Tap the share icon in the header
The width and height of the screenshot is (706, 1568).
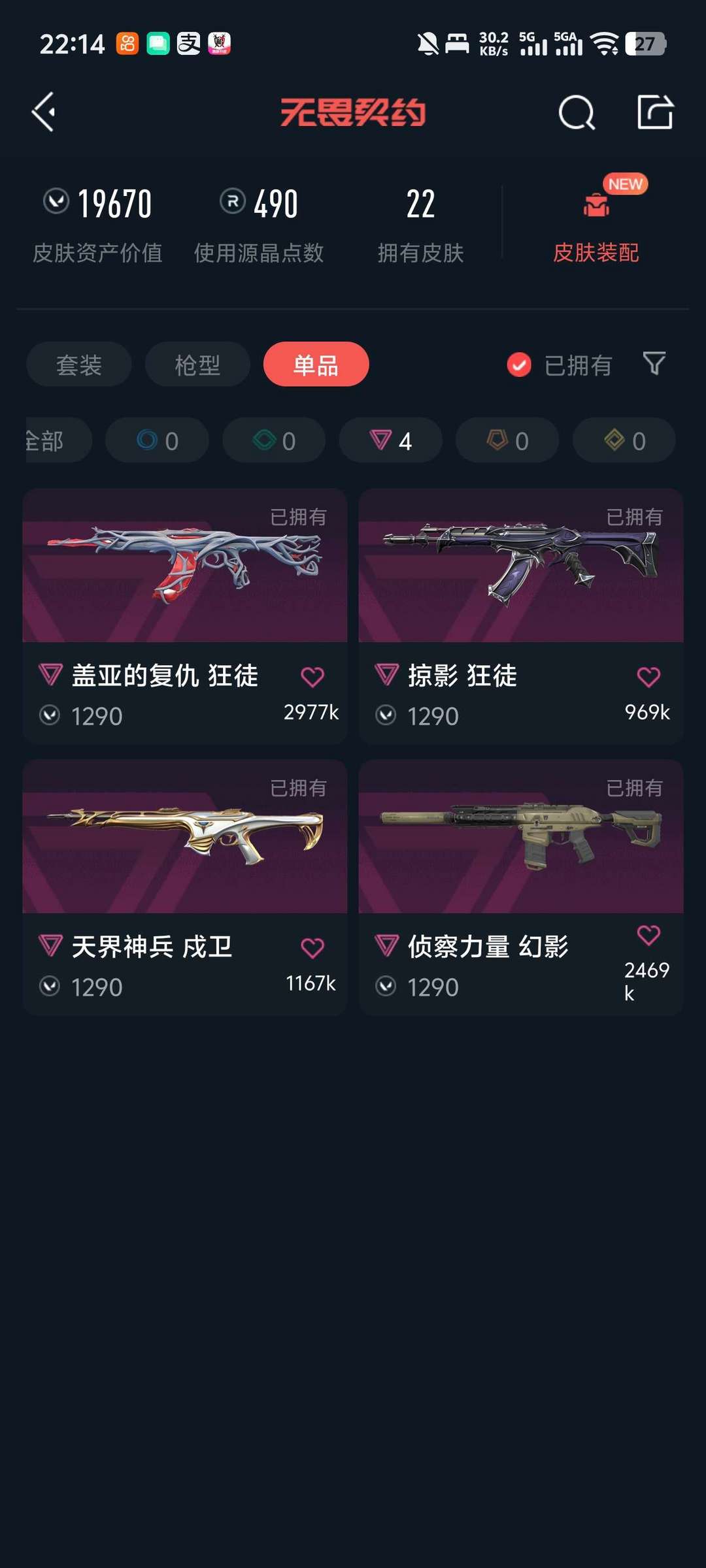[655, 112]
